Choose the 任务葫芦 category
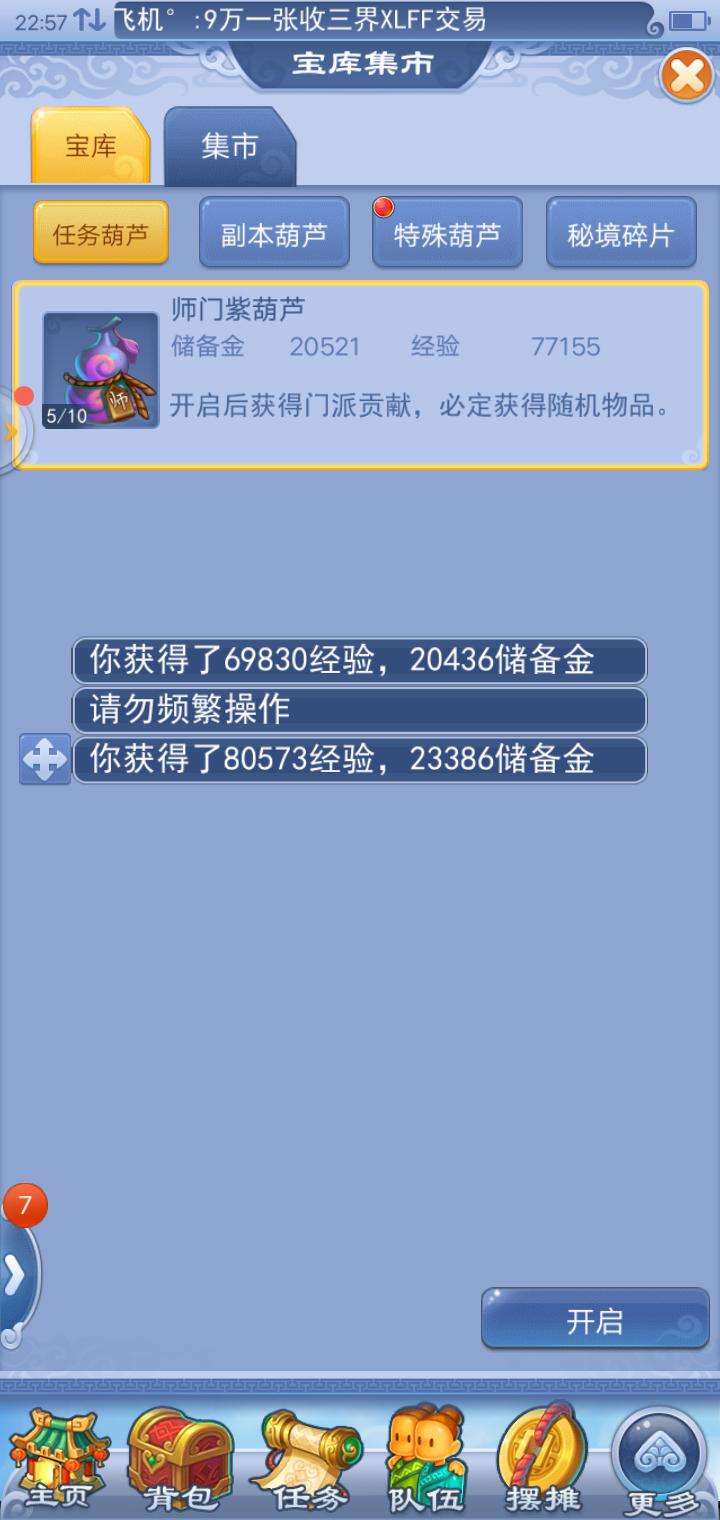This screenshot has height=1520, width=720. click(100, 234)
